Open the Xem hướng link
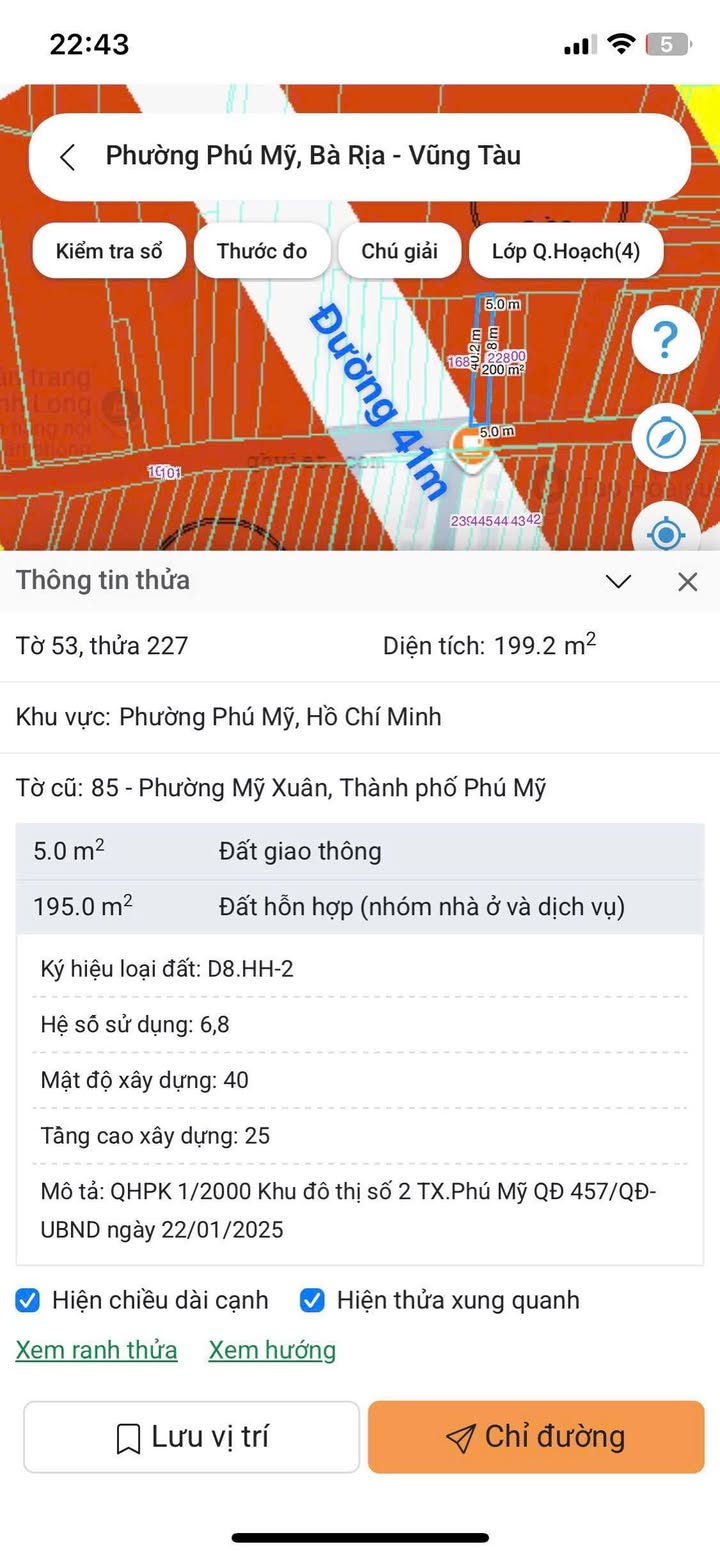 pos(272,1350)
